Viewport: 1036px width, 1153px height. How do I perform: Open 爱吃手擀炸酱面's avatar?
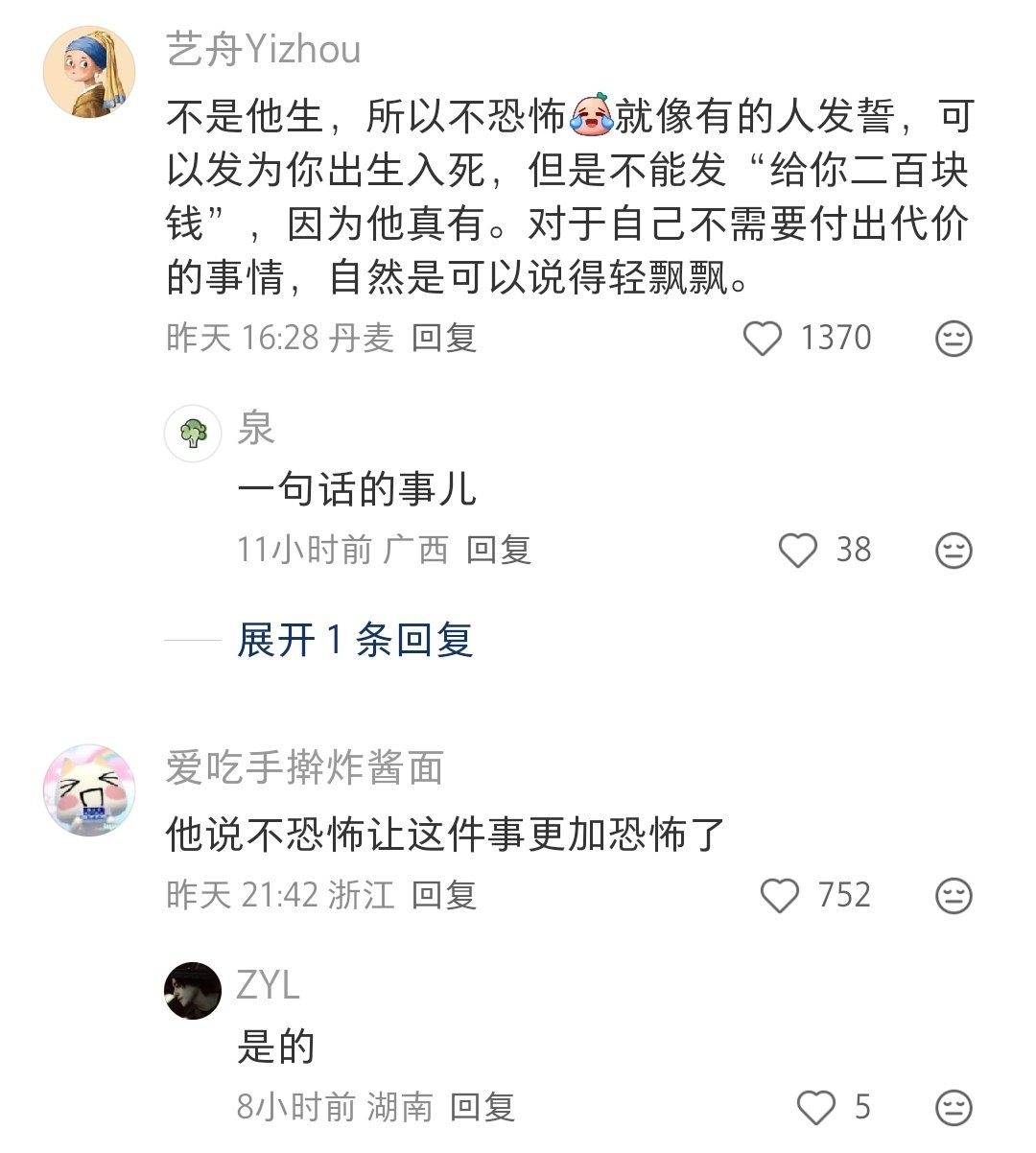(x=90, y=790)
